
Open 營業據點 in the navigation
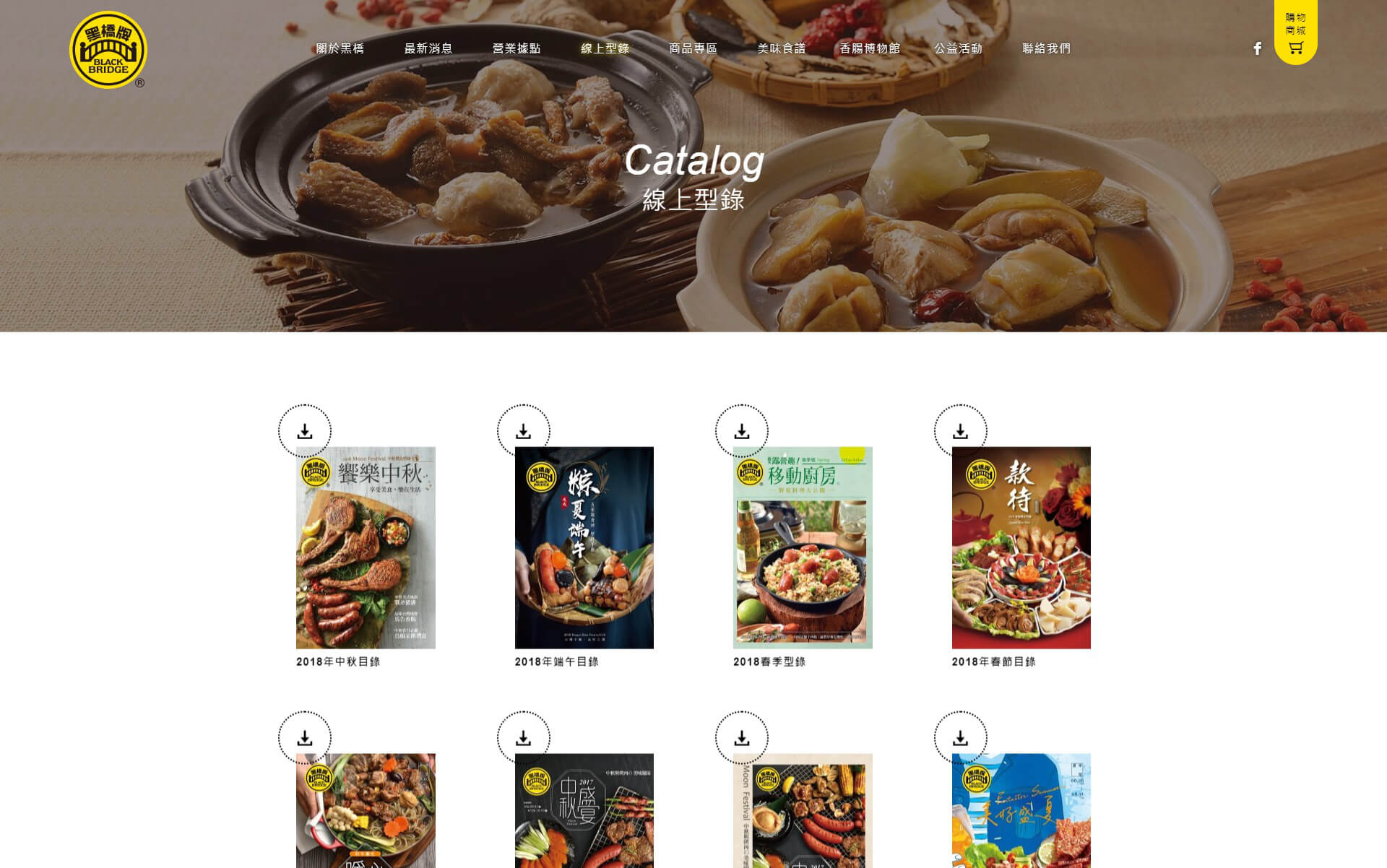(x=517, y=48)
